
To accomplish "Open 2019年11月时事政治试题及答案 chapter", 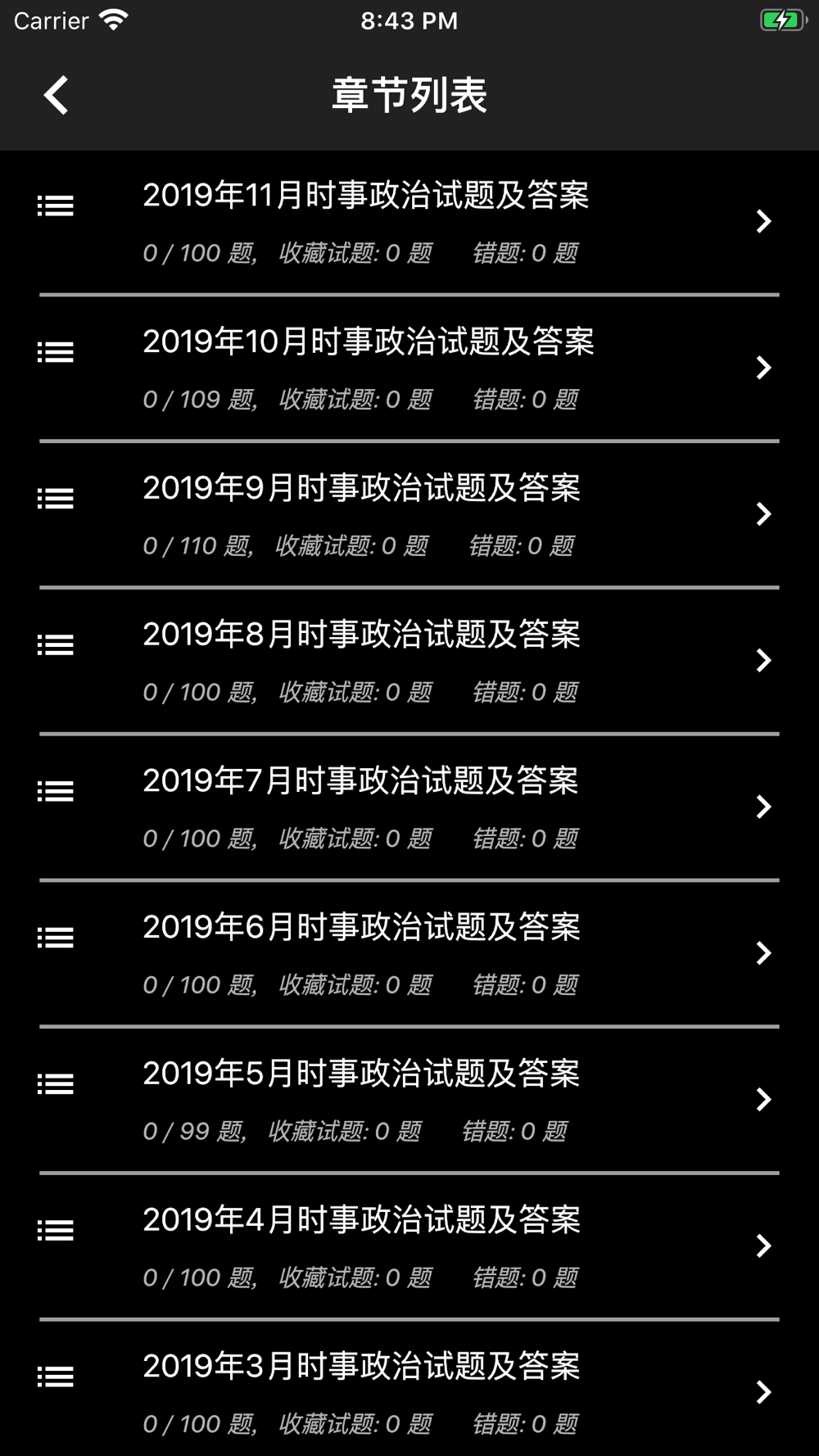I will click(409, 222).
